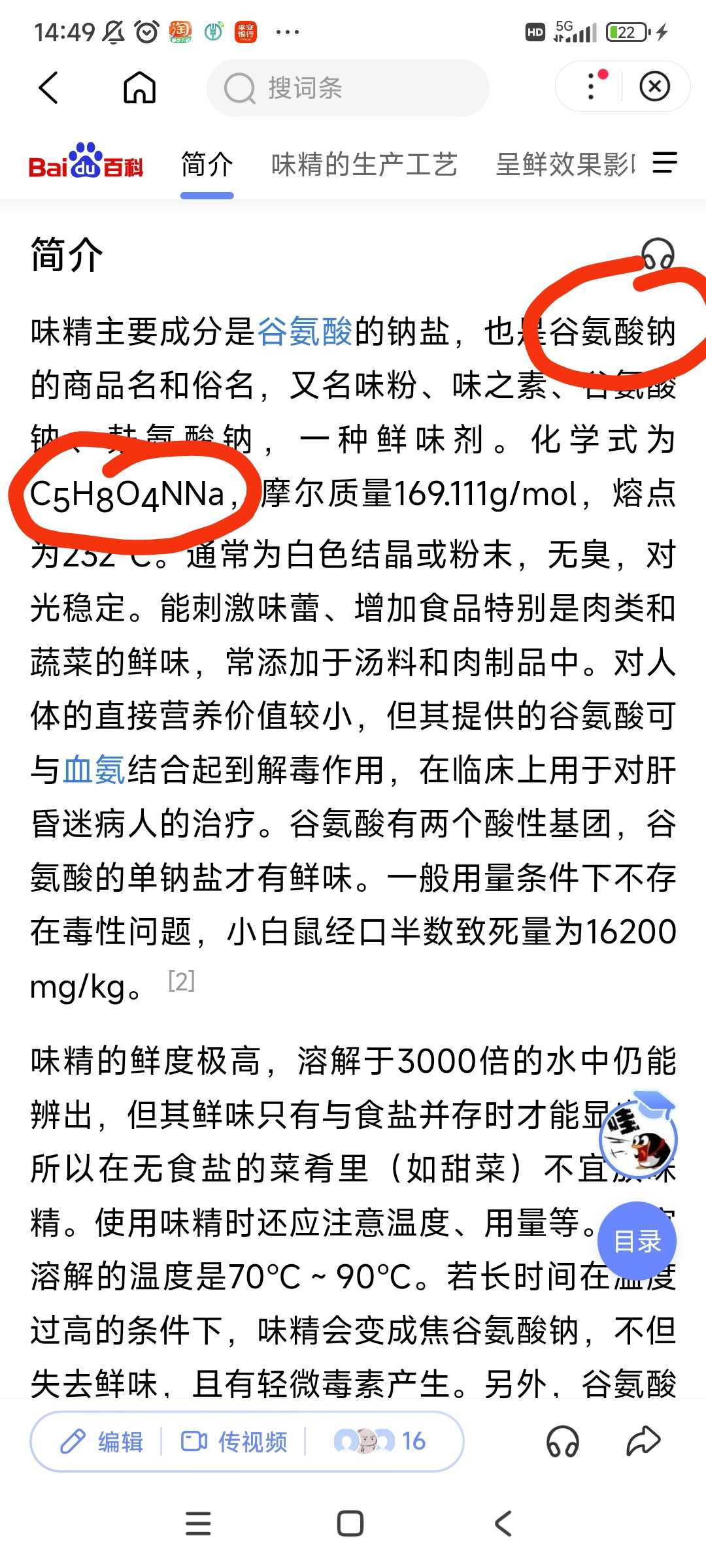The height and width of the screenshot is (1568, 706).
Task: Open the 血氨 link
Action: pos(95,770)
